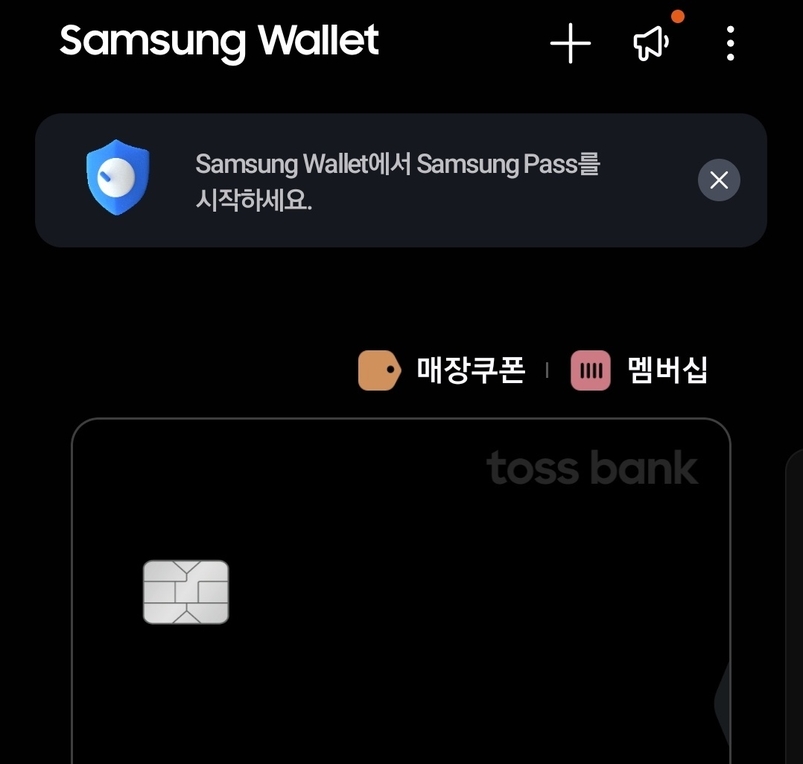Open the three-dot overflow menu
Viewport: 803px width, 764px height.
coord(731,44)
